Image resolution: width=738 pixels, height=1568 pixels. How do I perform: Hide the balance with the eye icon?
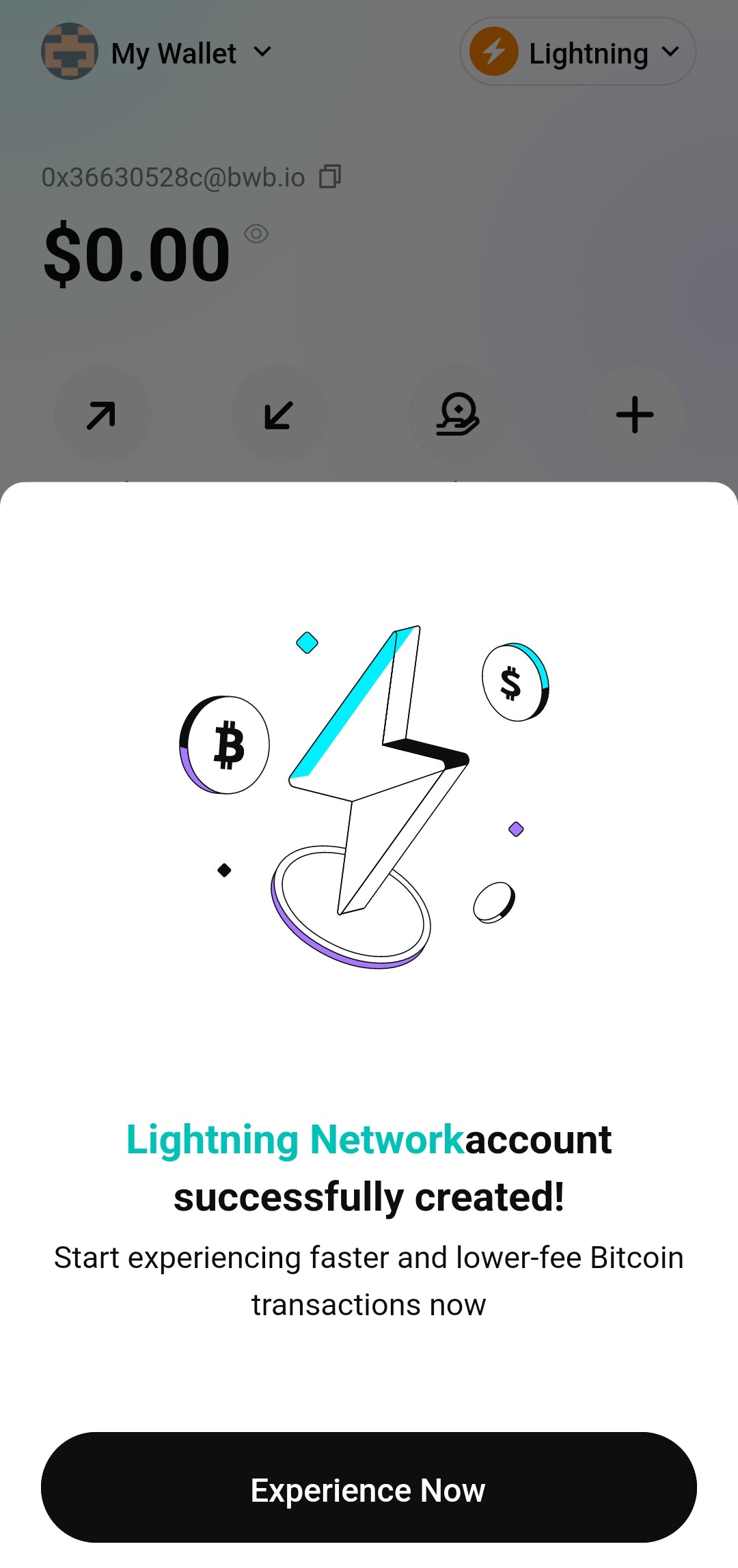(256, 234)
